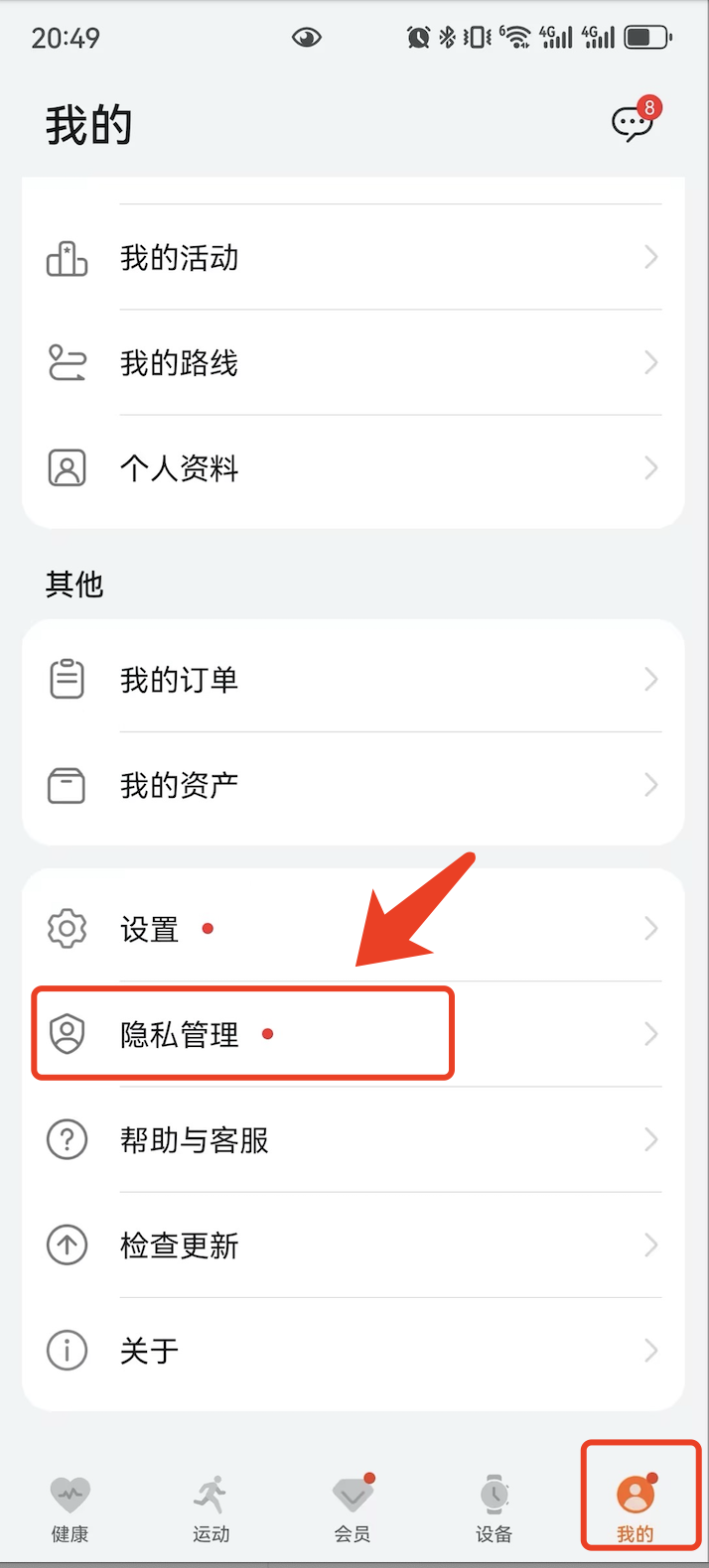
Task: Switch to the 健康 tab
Action: coord(71,1508)
